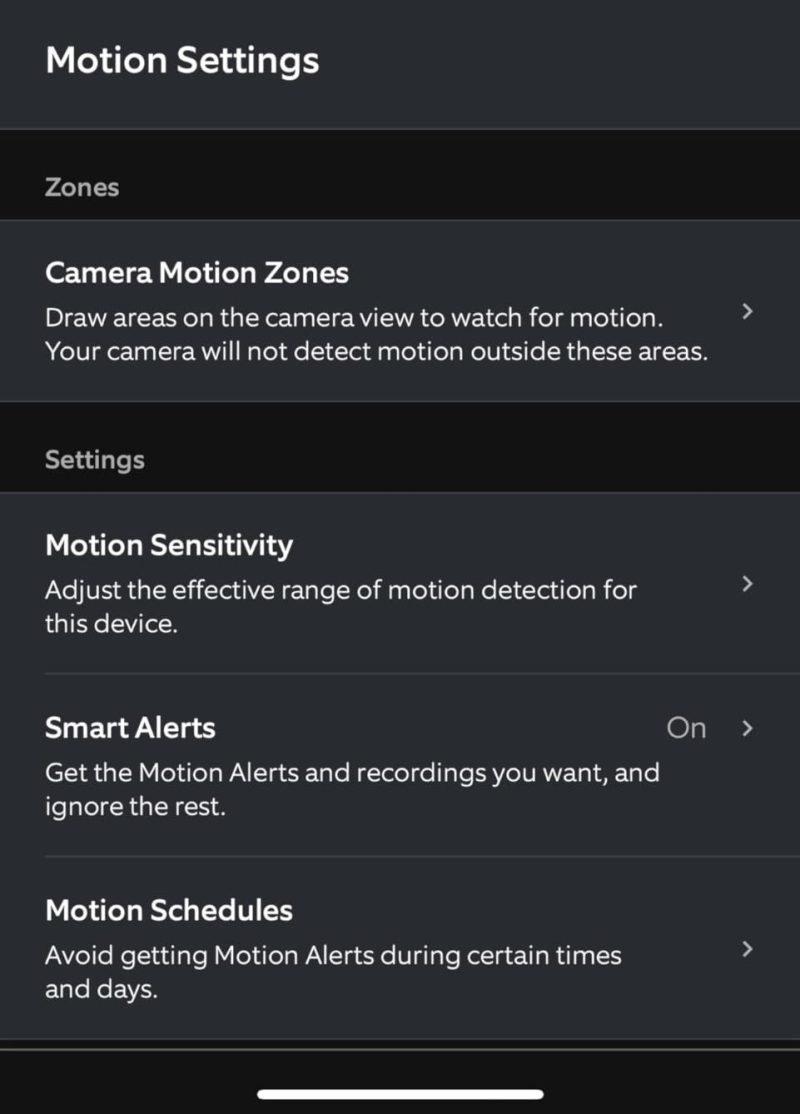Viewport: 800px width, 1114px height.
Task: Click the home indicator bar at bottom
Action: (x=400, y=1092)
